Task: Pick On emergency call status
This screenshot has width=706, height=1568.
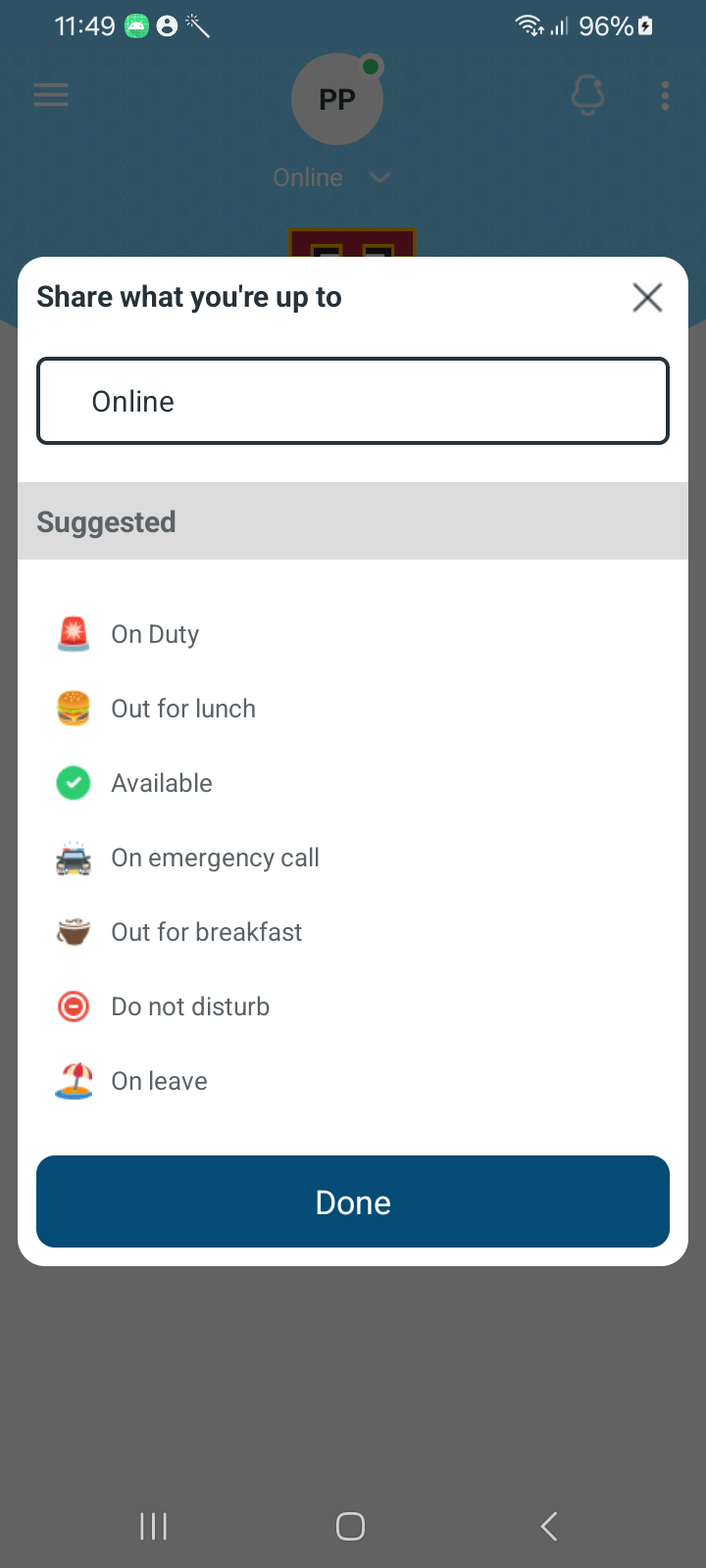Action: coord(215,857)
